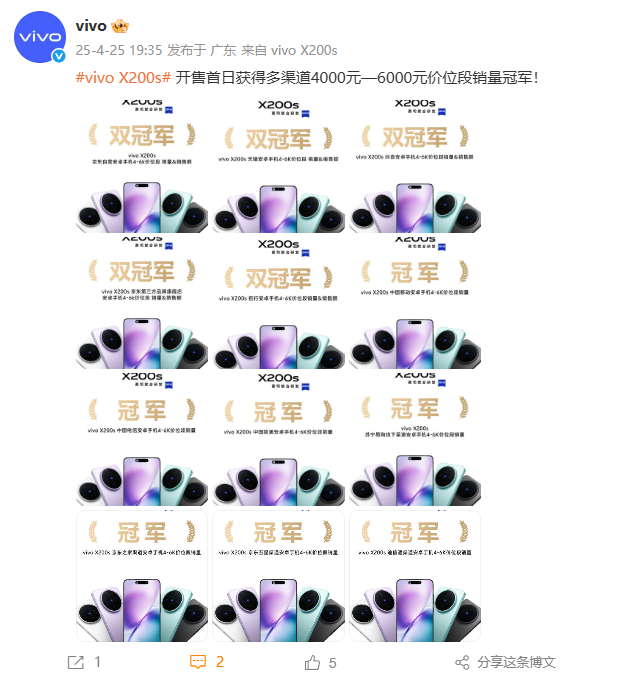Tap 分享这条博文 to share

pos(505,662)
